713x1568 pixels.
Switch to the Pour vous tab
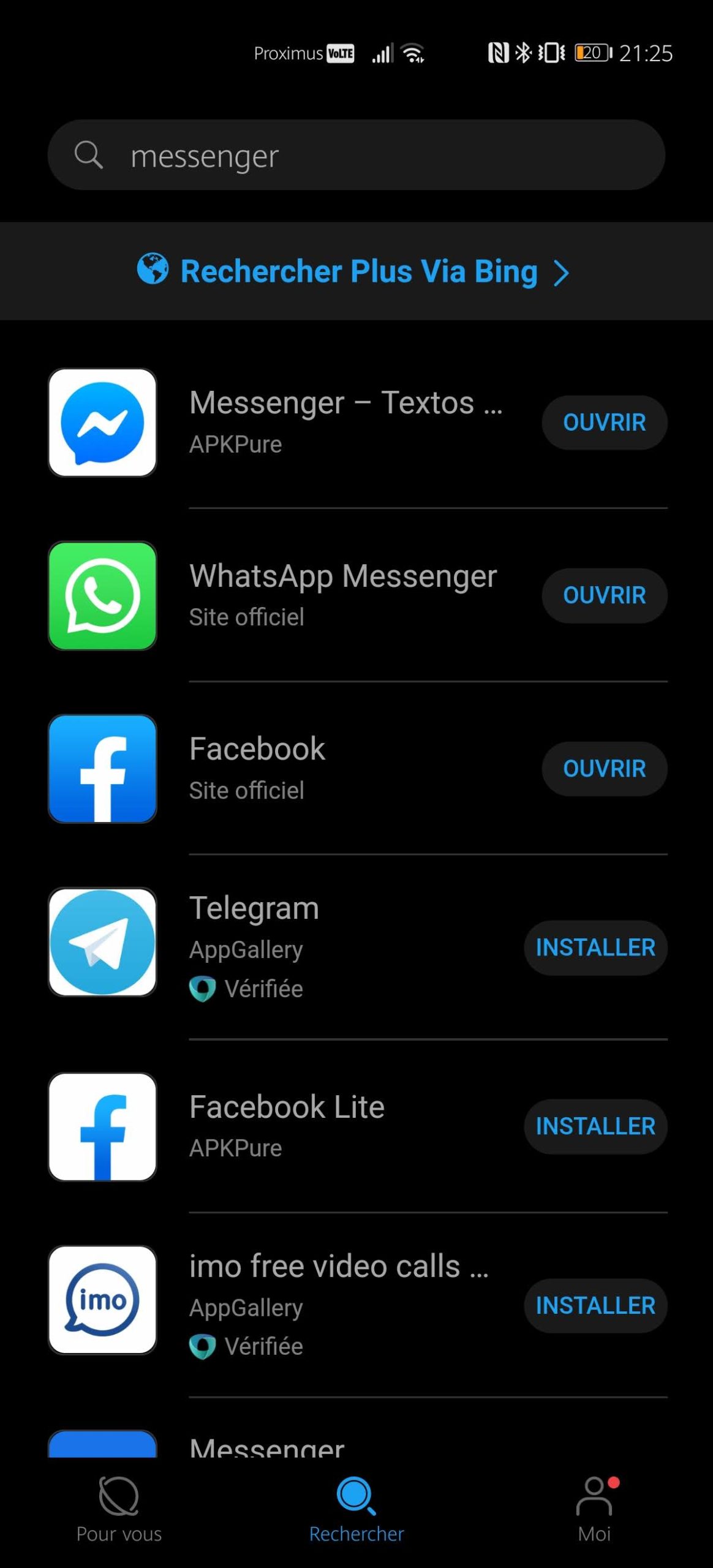coord(119,1510)
